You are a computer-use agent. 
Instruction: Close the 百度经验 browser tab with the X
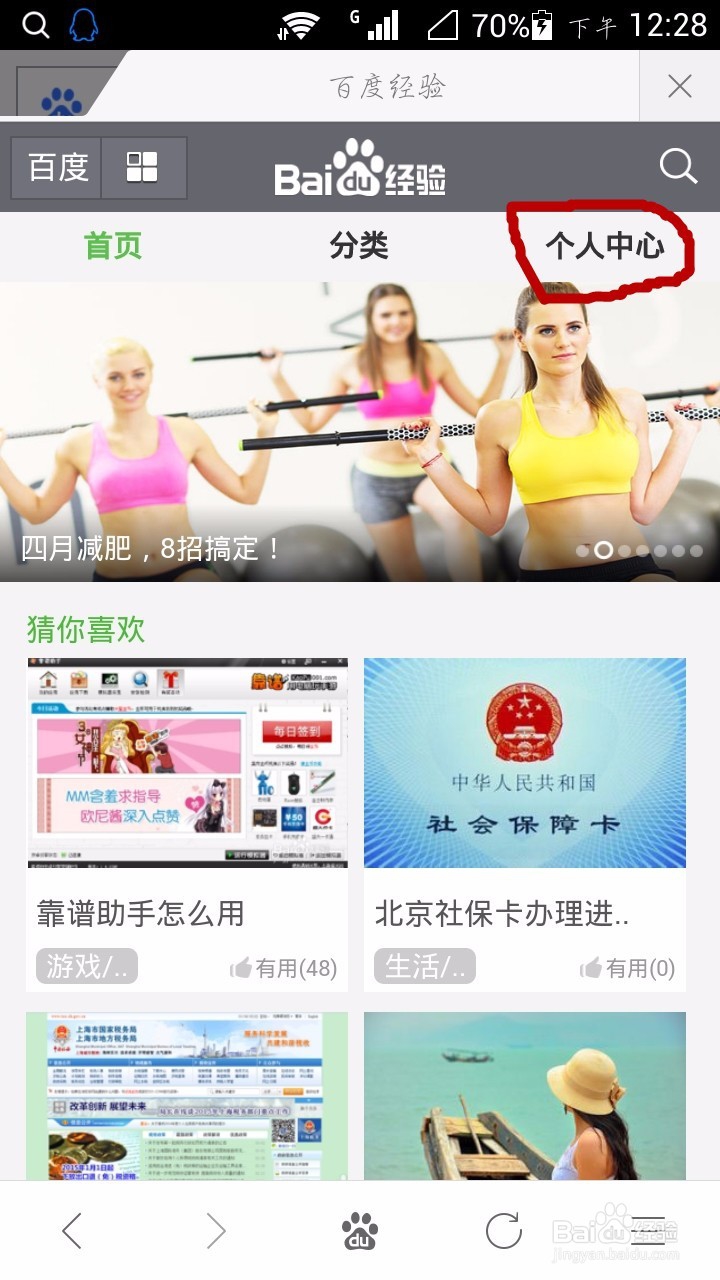tap(679, 86)
